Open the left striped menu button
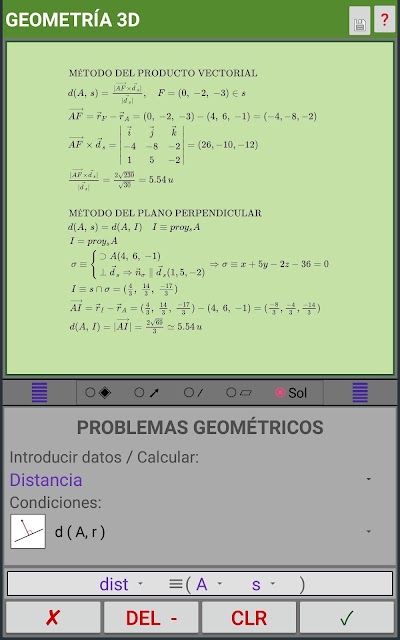 coord(40,393)
